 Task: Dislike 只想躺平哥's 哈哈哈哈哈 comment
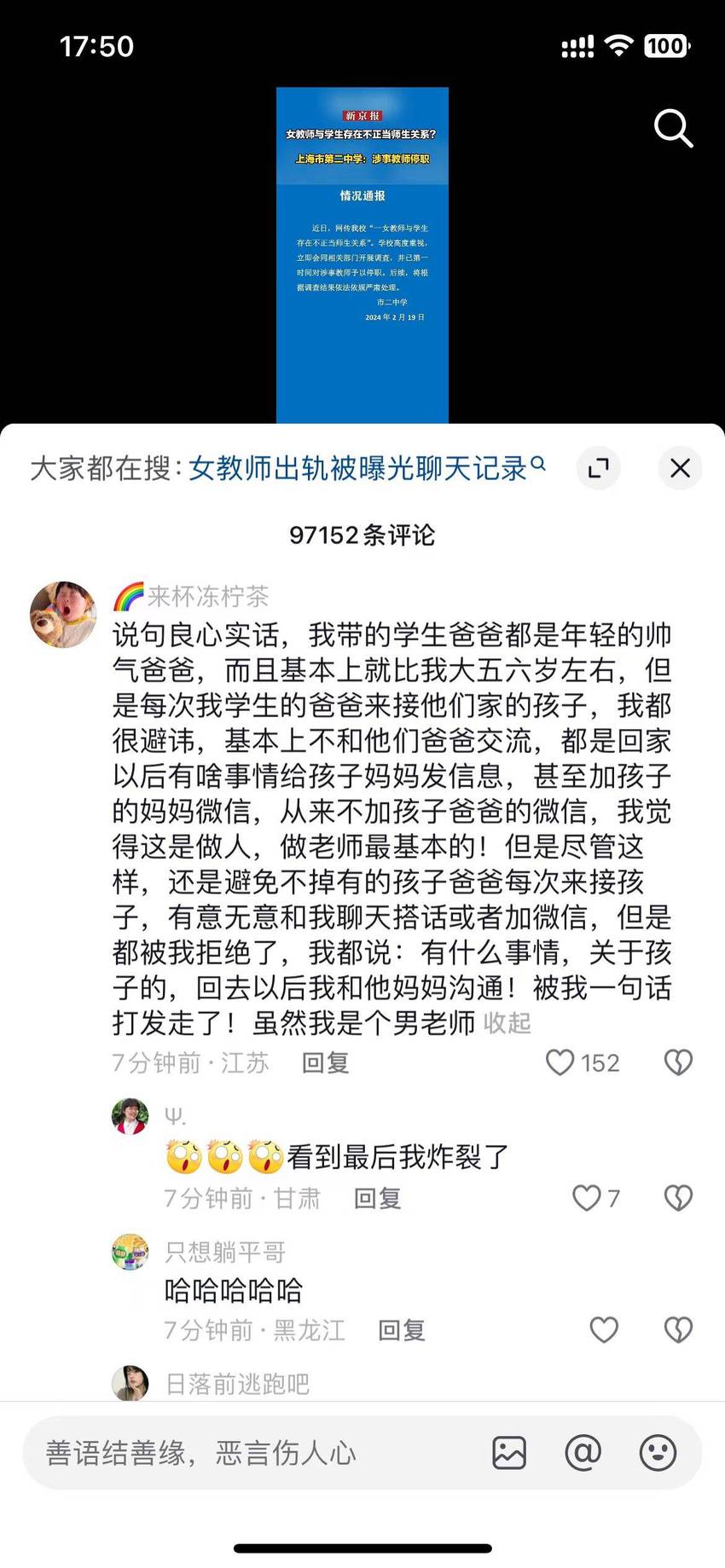click(x=678, y=1330)
